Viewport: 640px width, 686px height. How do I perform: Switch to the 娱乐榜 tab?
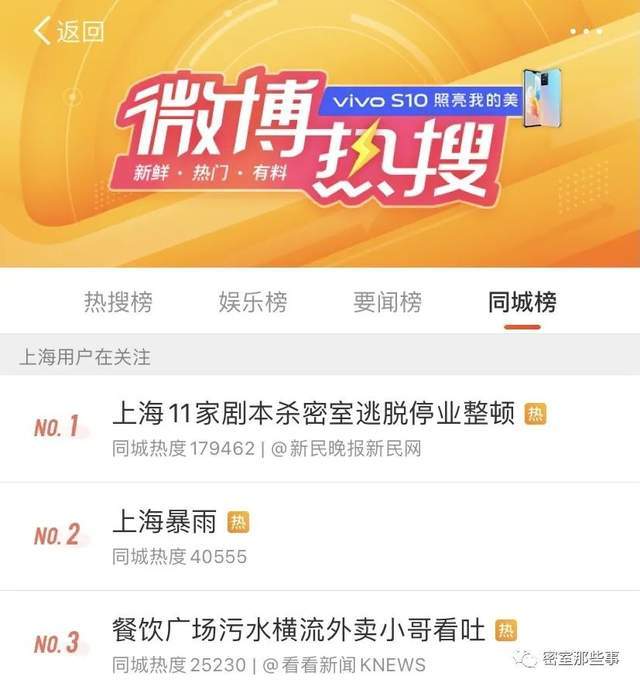253,302
